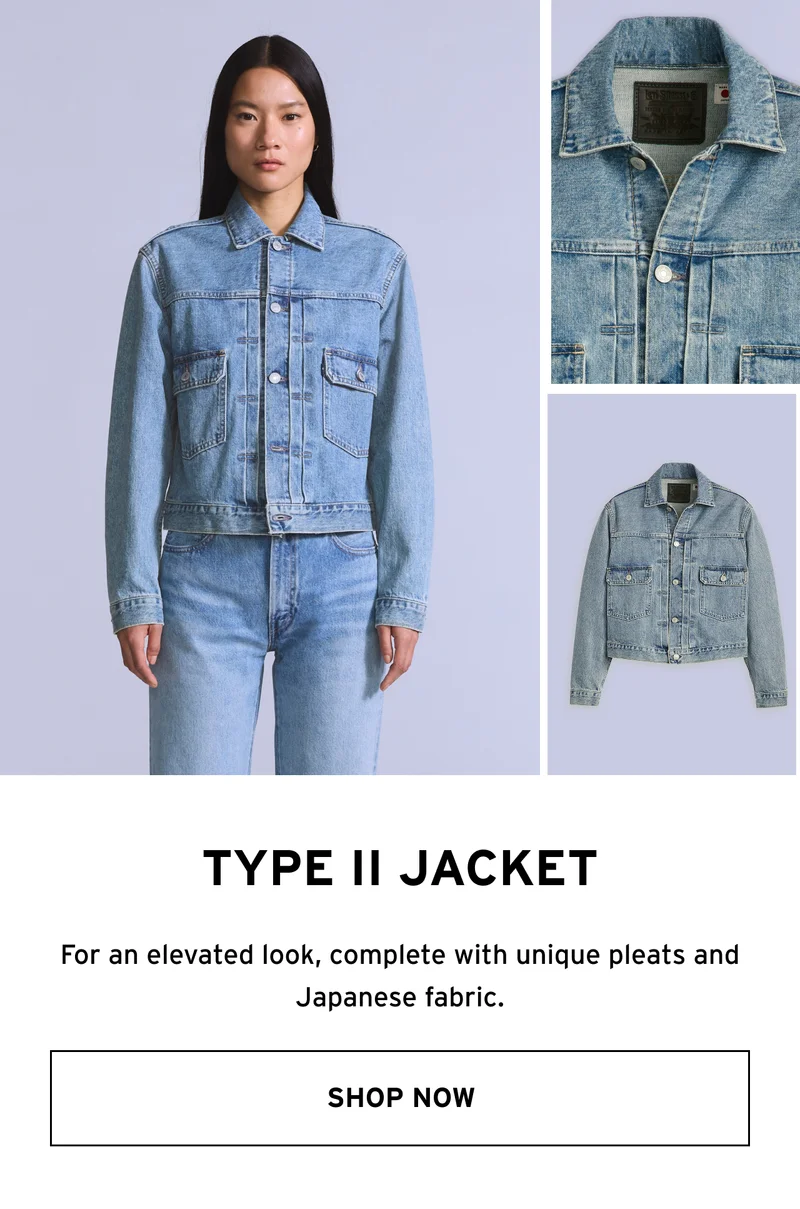This screenshot has height=1209, width=800.
Task: Click the Levi's leather patch on the collar
Action: click(669, 111)
